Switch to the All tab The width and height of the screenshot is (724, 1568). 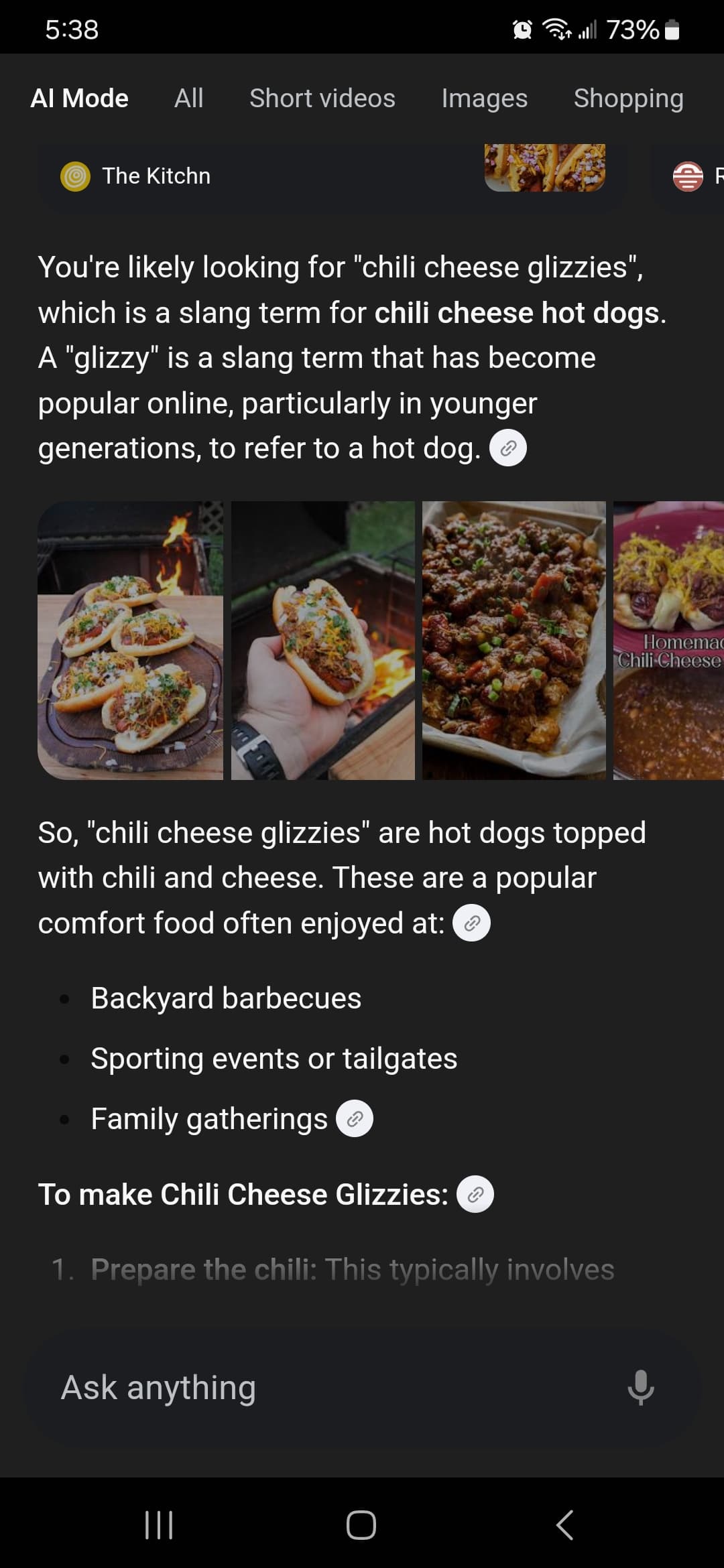coord(188,99)
